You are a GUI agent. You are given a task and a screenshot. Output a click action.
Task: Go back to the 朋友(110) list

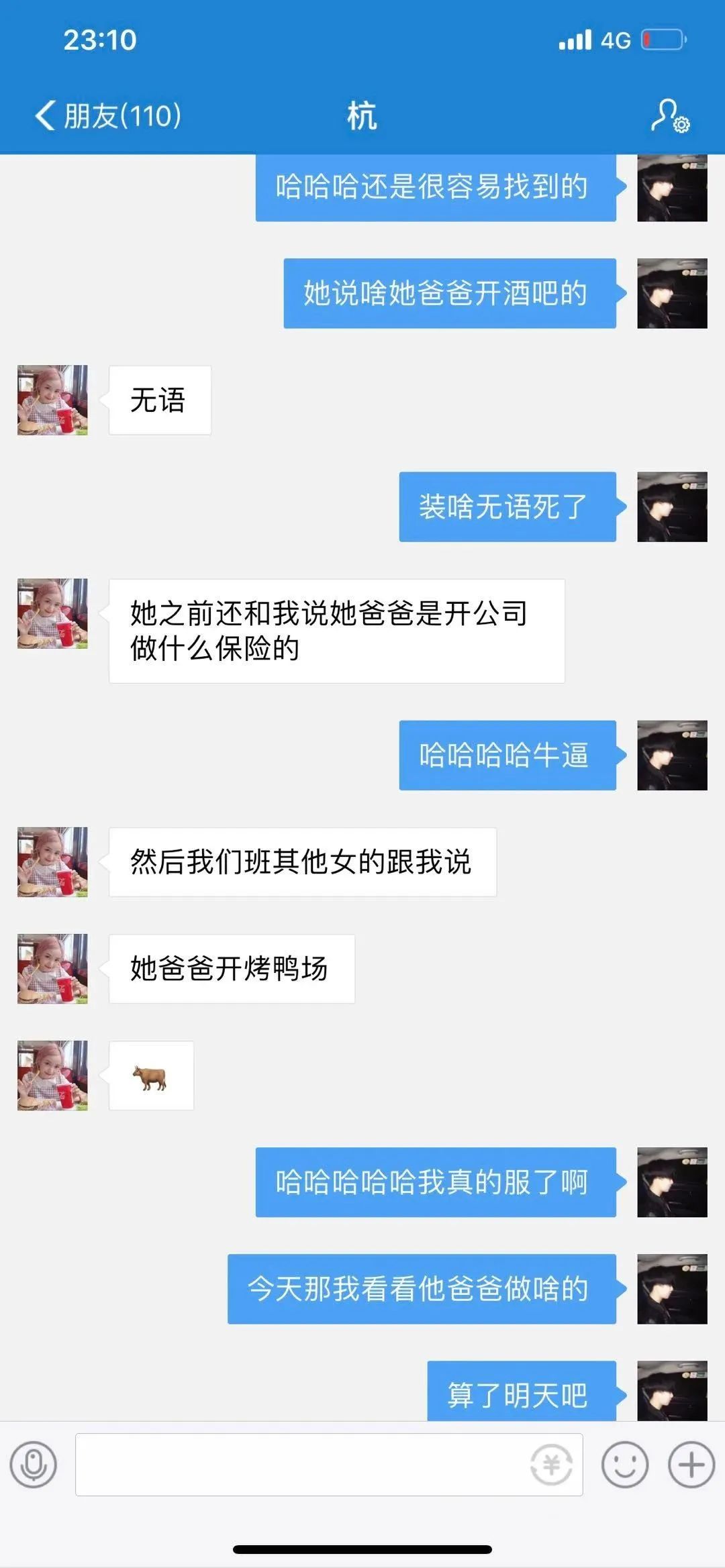[x=107, y=116]
